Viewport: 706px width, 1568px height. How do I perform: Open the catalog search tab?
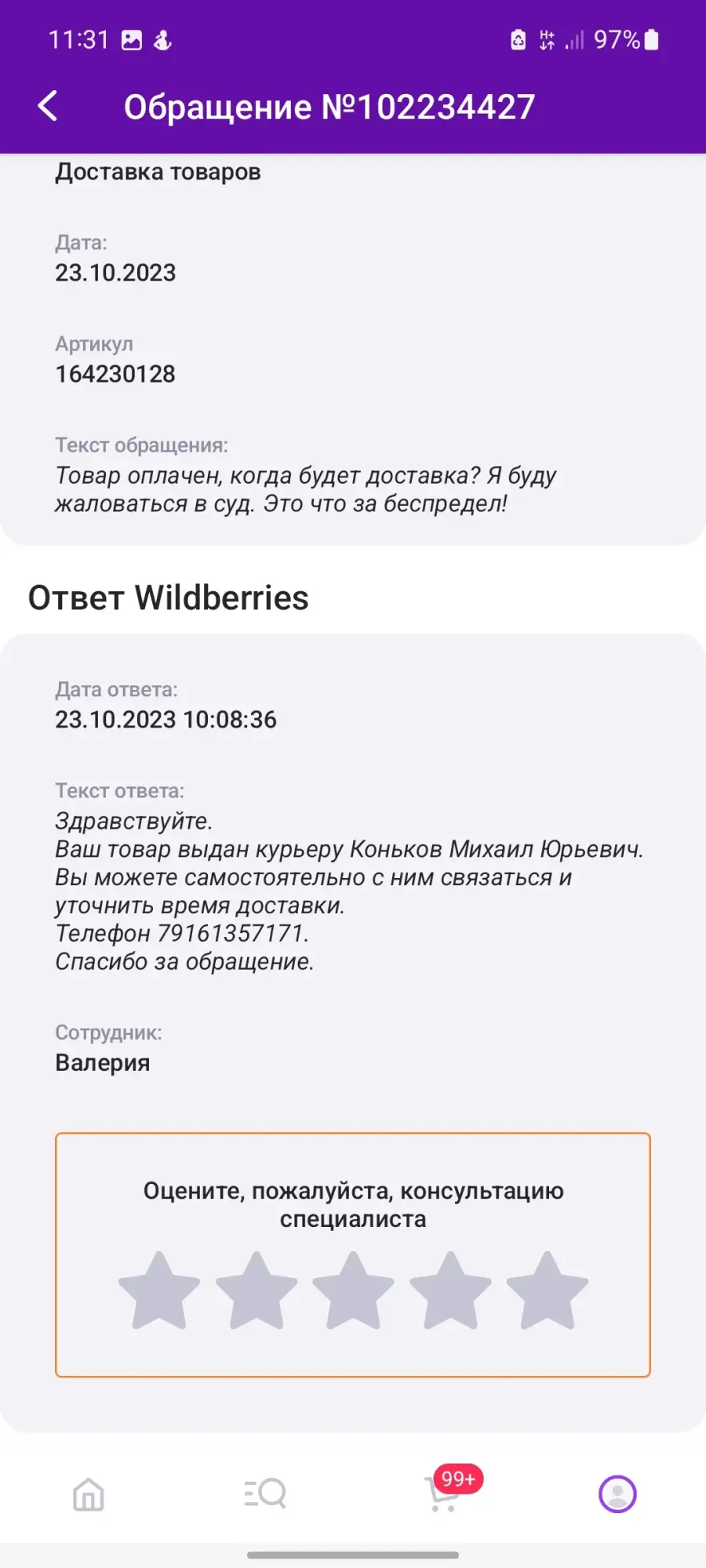(x=265, y=1494)
